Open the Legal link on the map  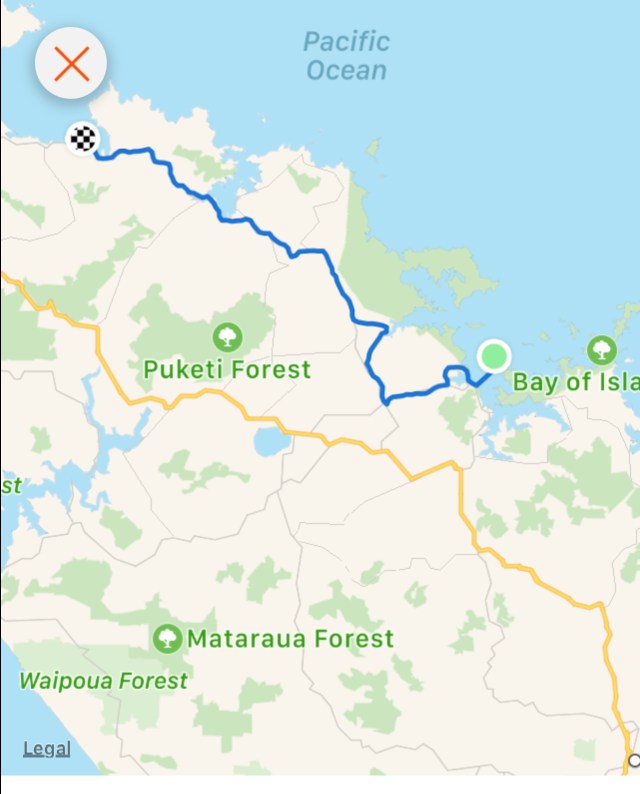coord(47,748)
